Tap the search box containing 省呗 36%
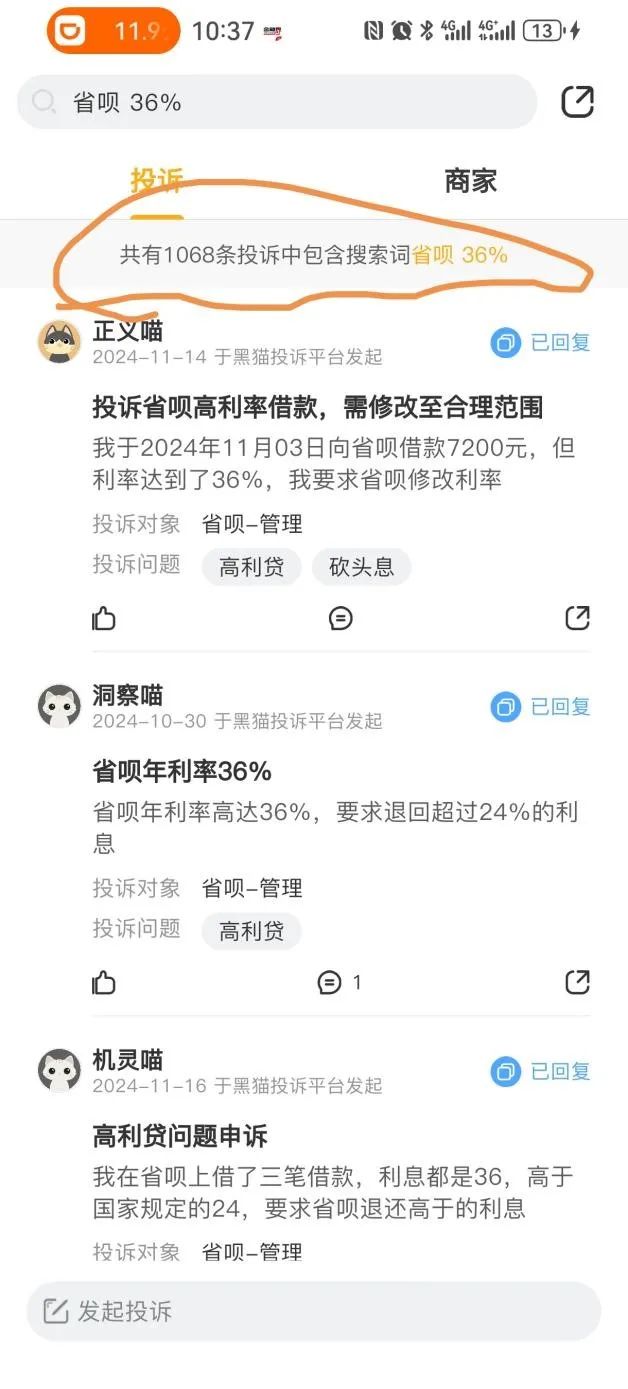Screen dimensions: 628x1389 click(277, 102)
